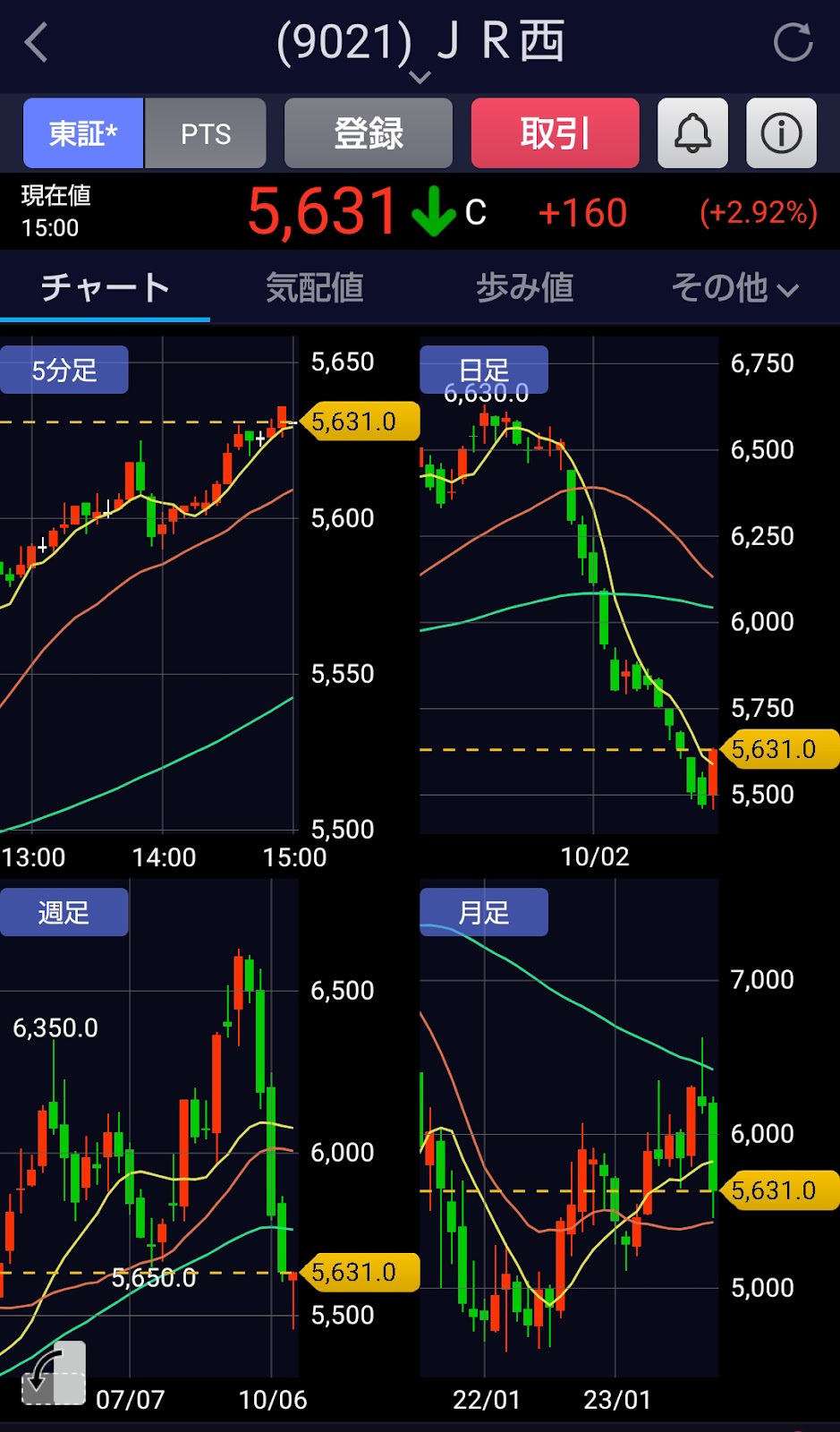Expand the stock name dropdown chevron
The height and width of the screenshot is (1432, 840).
pyautogui.click(x=420, y=78)
